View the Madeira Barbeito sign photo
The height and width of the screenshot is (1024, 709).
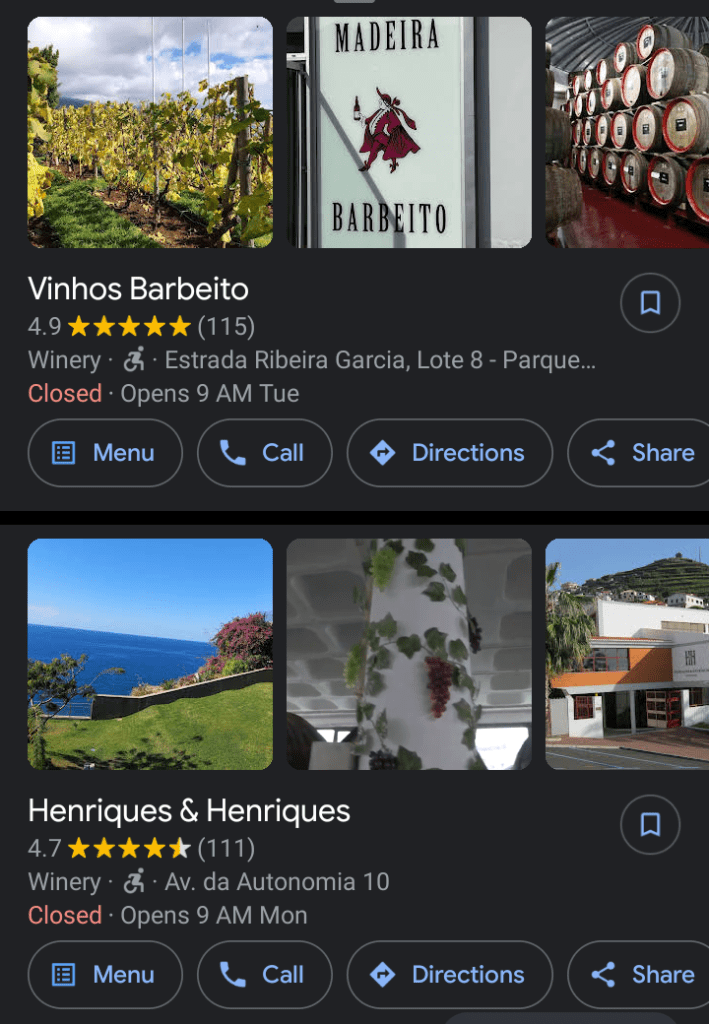point(409,132)
